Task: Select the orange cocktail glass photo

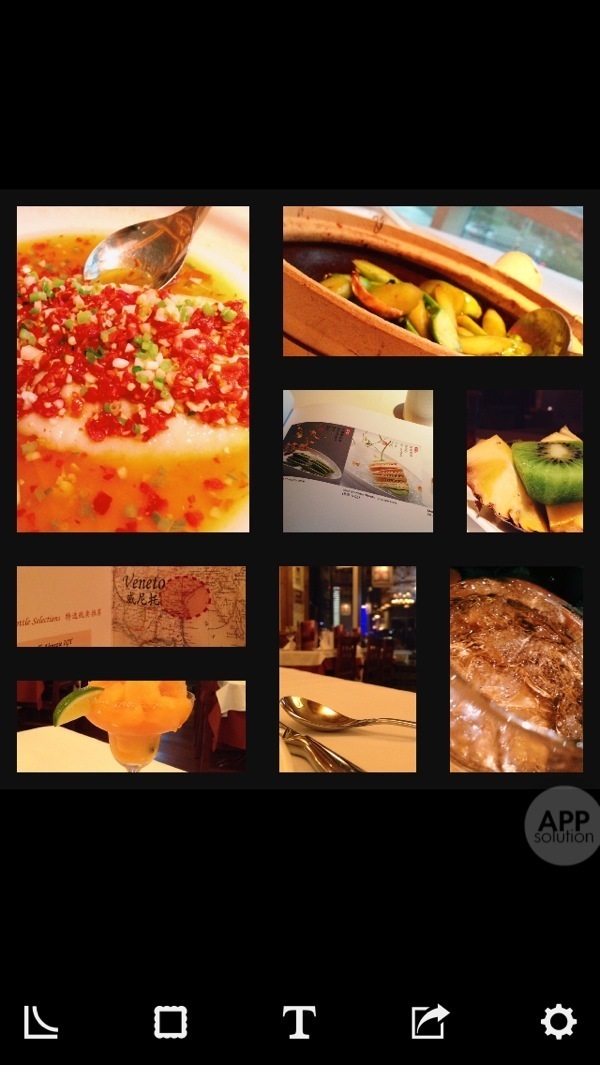Action: [x=131, y=726]
